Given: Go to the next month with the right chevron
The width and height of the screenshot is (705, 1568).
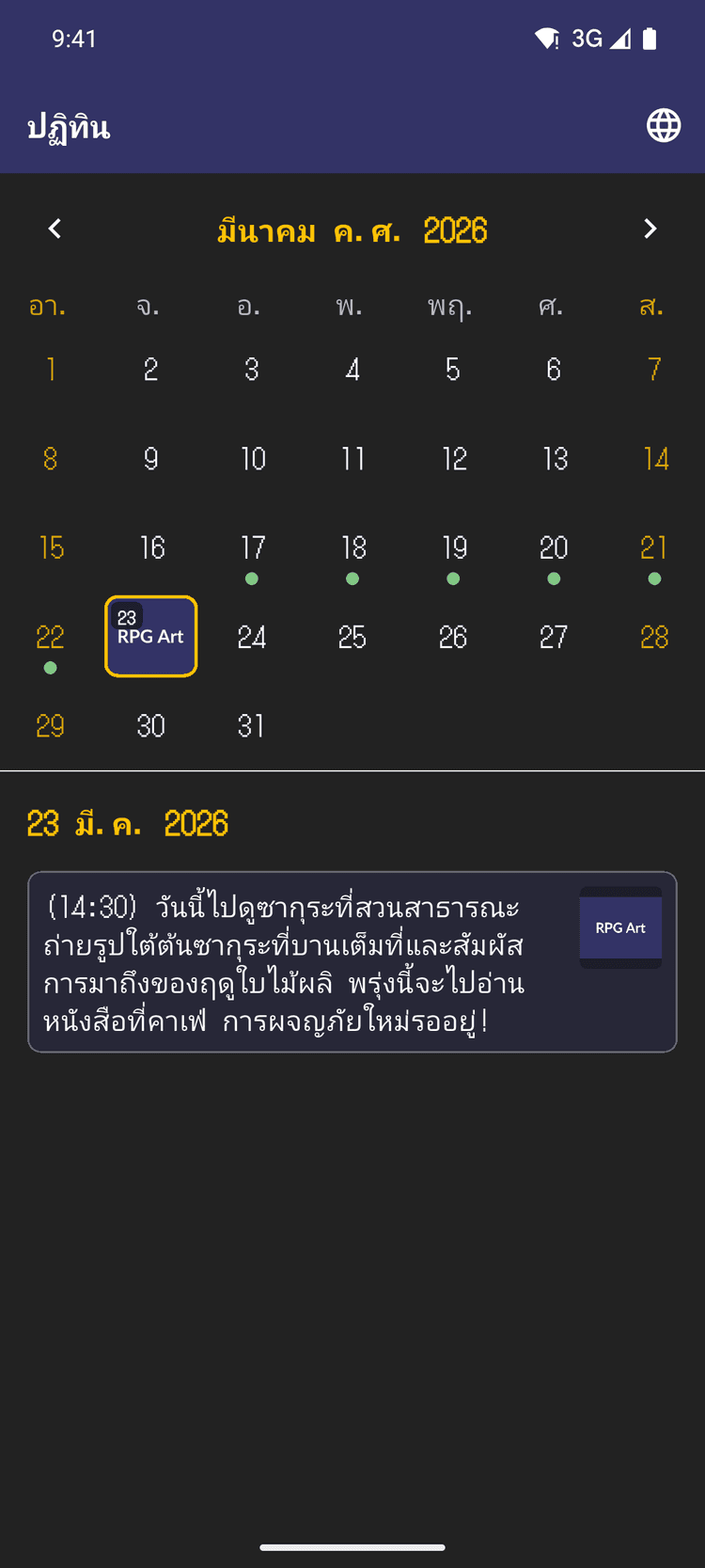Looking at the screenshot, I should point(650,229).
